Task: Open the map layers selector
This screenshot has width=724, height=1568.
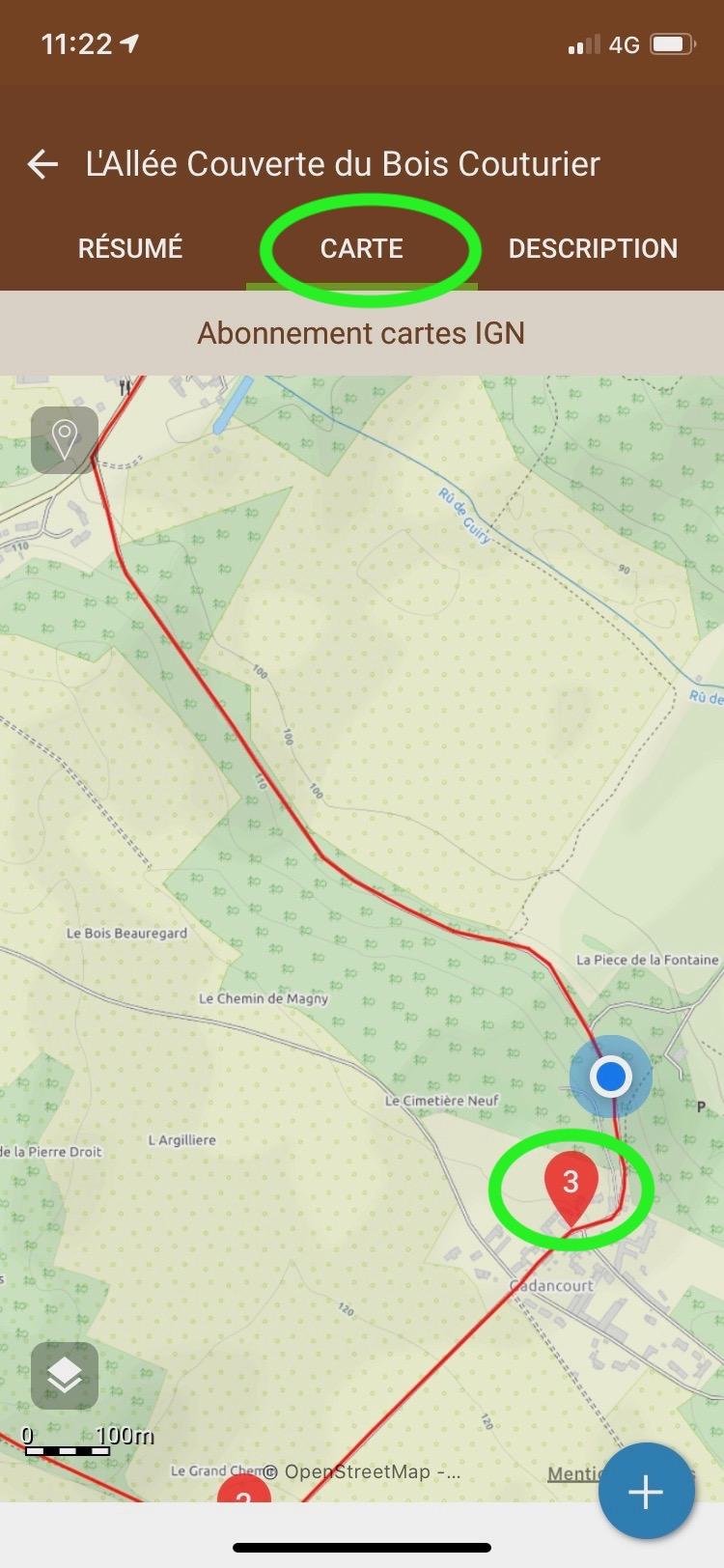Action: (65, 1375)
